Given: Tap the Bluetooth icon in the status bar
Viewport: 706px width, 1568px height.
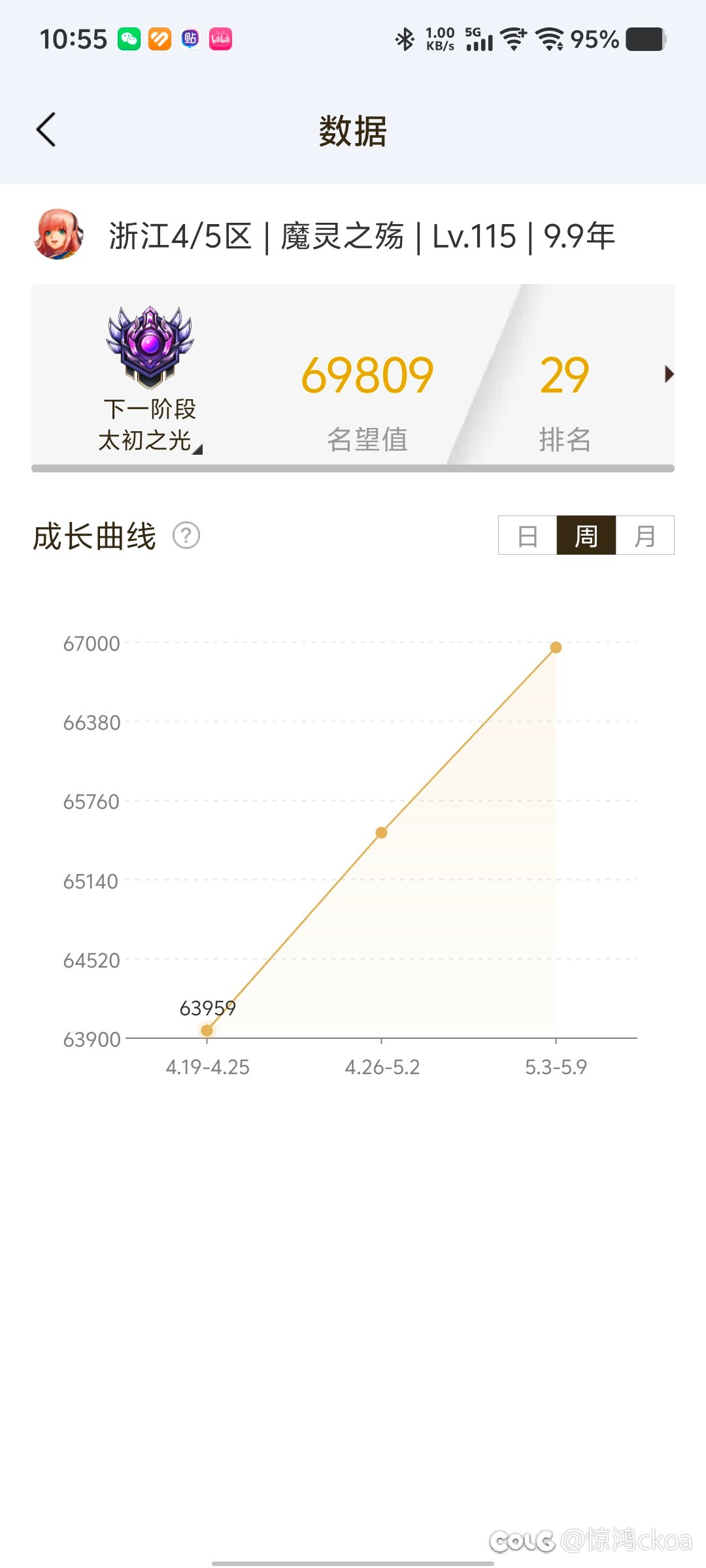Looking at the screenshot, I should [405, 39].
